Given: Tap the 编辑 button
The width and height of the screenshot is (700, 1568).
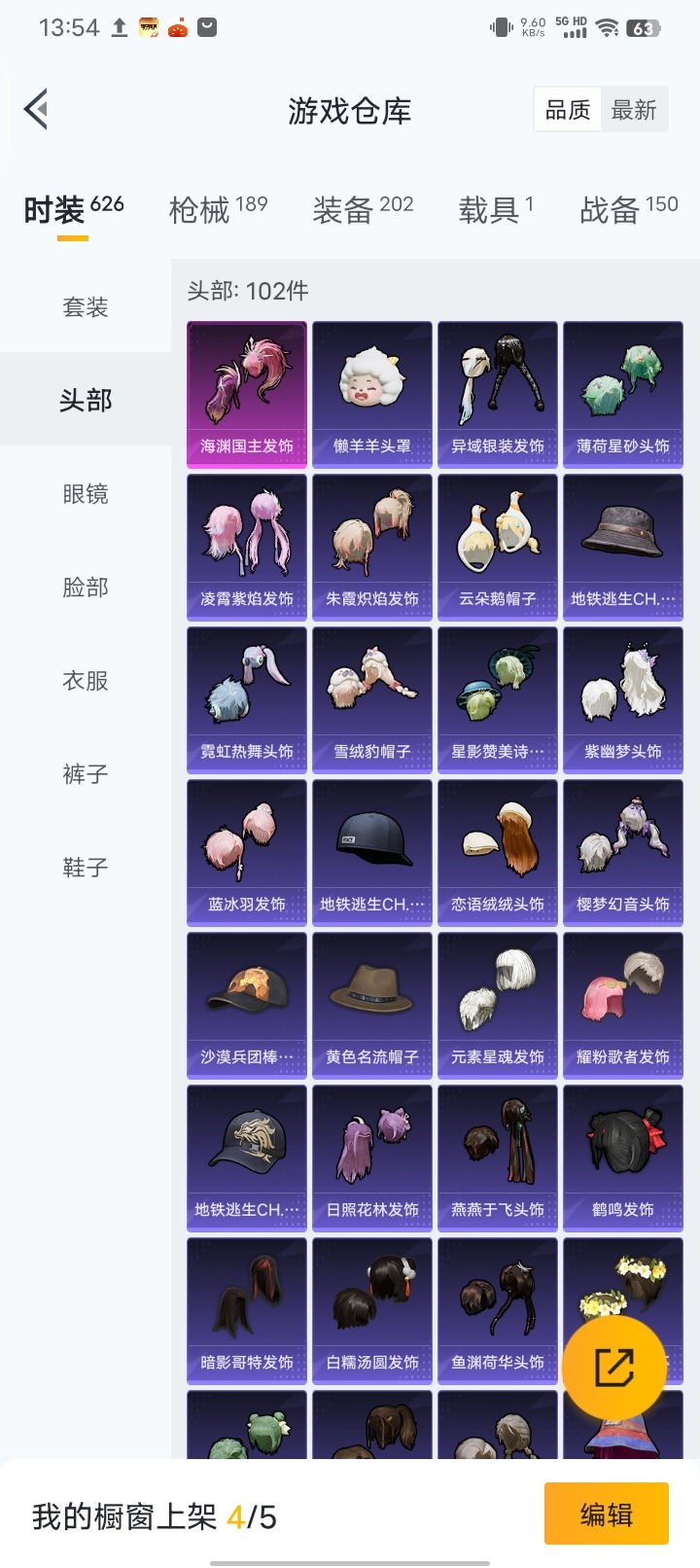Looking at the screenshot, I should click(606, 1514).
